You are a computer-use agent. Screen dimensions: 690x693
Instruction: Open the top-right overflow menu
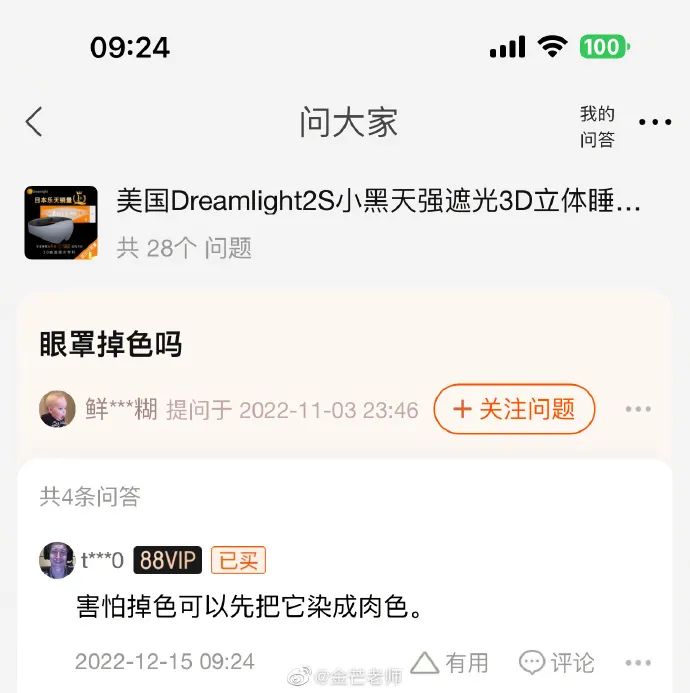pos(655,122)
